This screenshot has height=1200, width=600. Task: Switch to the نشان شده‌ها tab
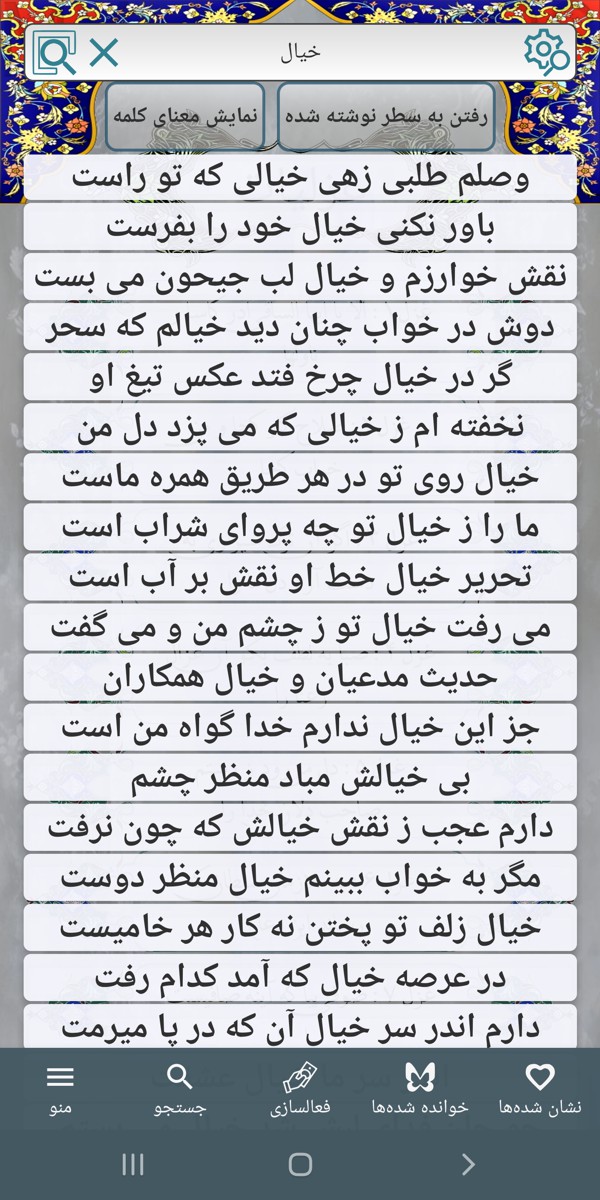540,1088
